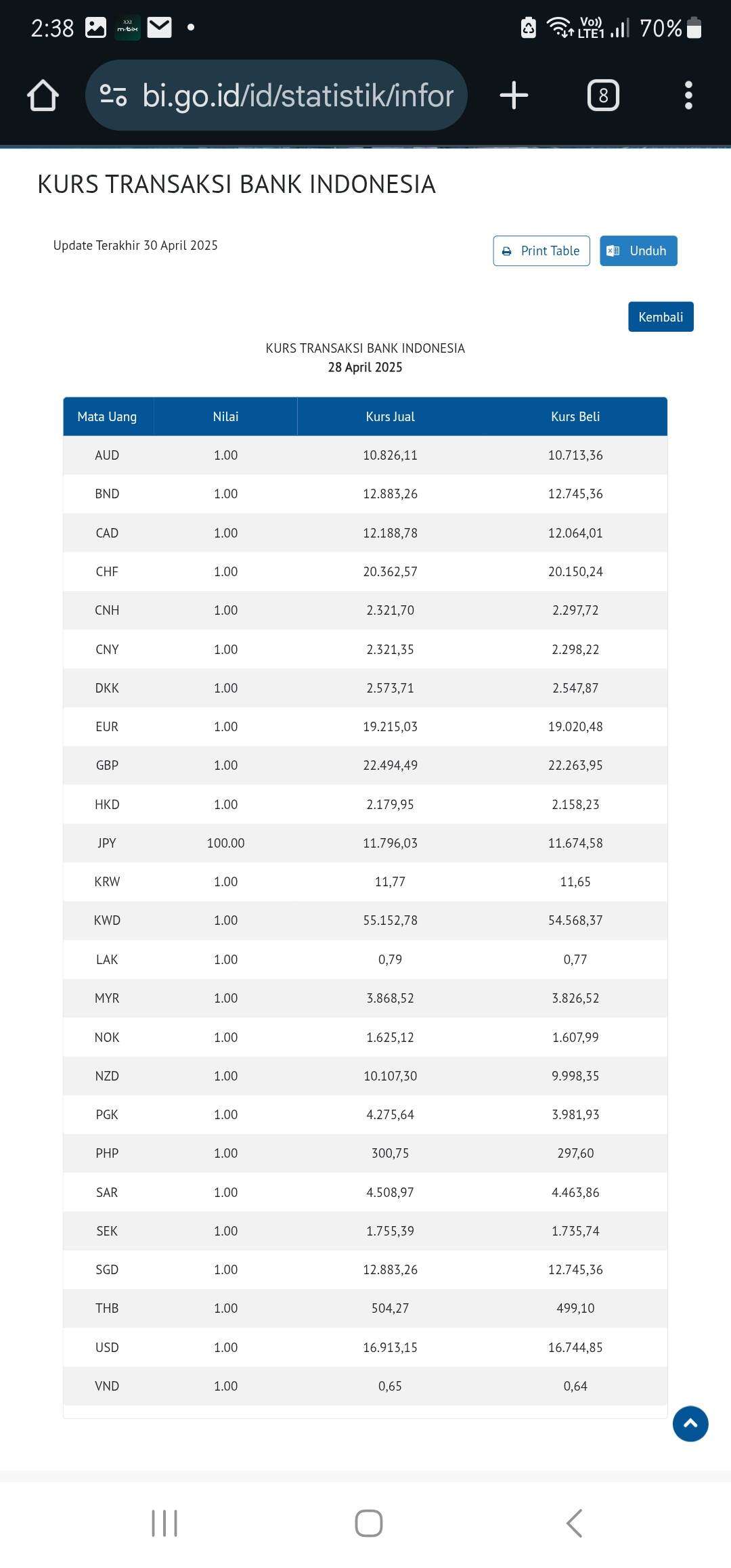Screen dimensions: 731x1568
Task: Download the table with Unduh
Action: (x=638, y=251)
